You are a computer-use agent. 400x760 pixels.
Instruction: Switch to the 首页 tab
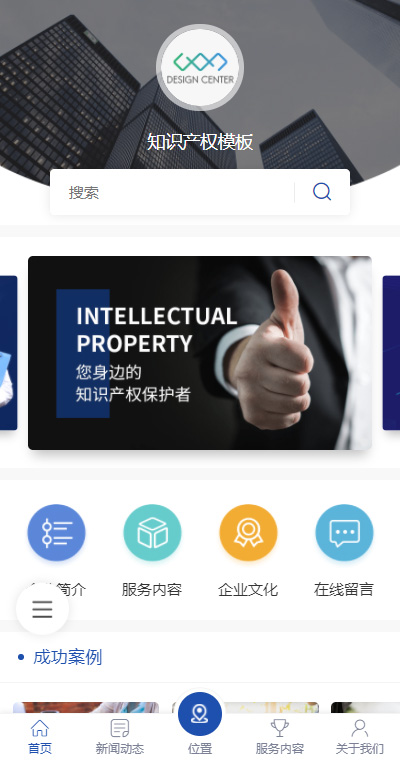[x=40, y=737]
